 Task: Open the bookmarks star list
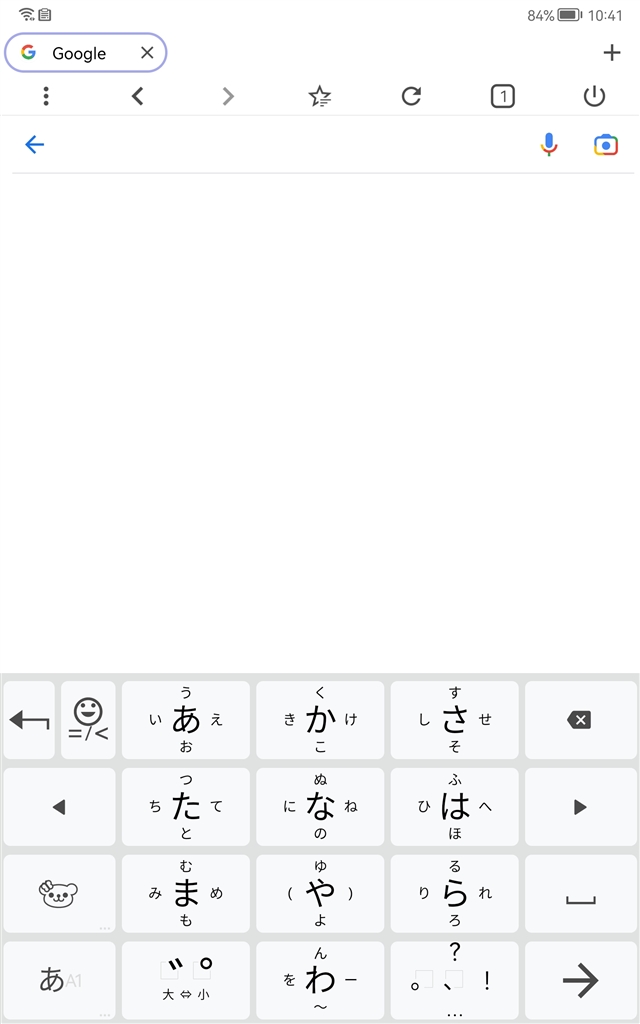coord(320,96)
